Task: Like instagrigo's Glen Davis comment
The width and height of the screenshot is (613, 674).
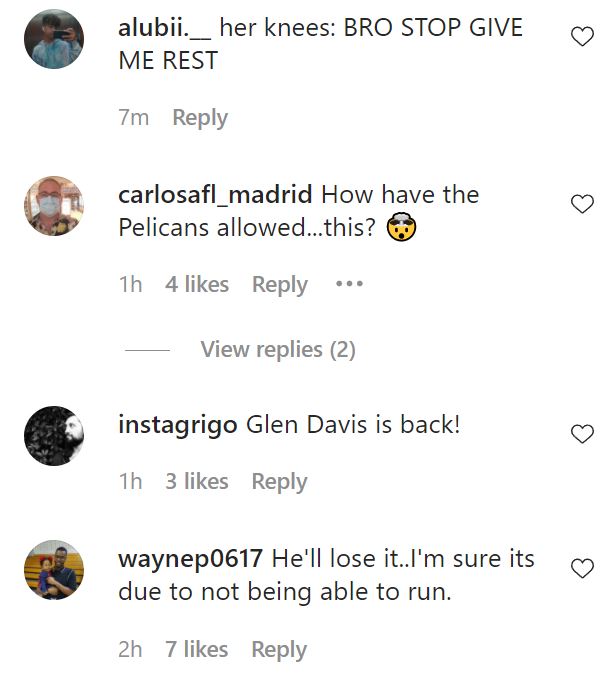Action: click(581, 433)
